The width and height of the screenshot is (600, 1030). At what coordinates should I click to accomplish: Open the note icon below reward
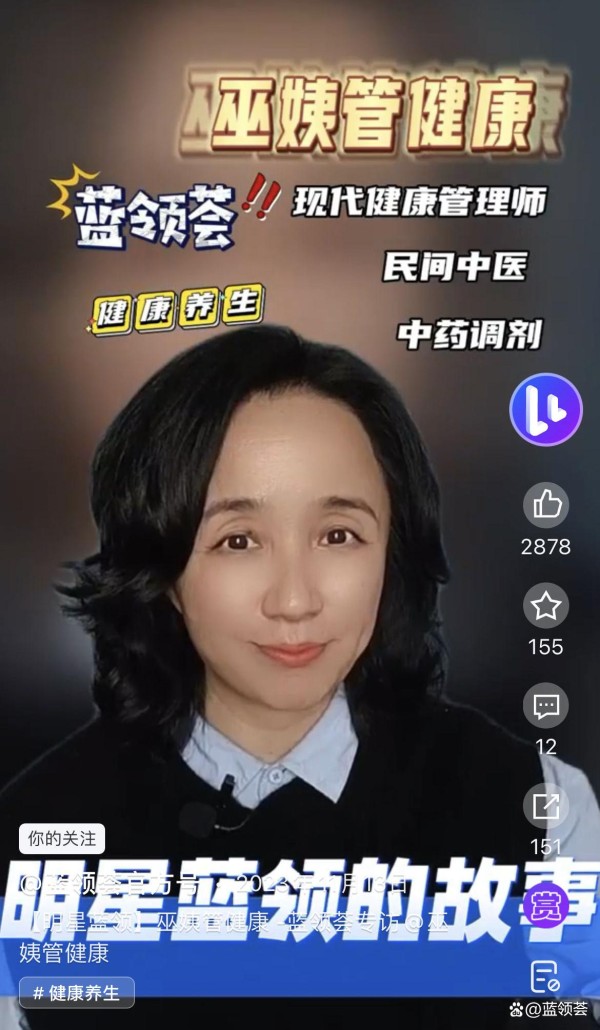(546, 977)
